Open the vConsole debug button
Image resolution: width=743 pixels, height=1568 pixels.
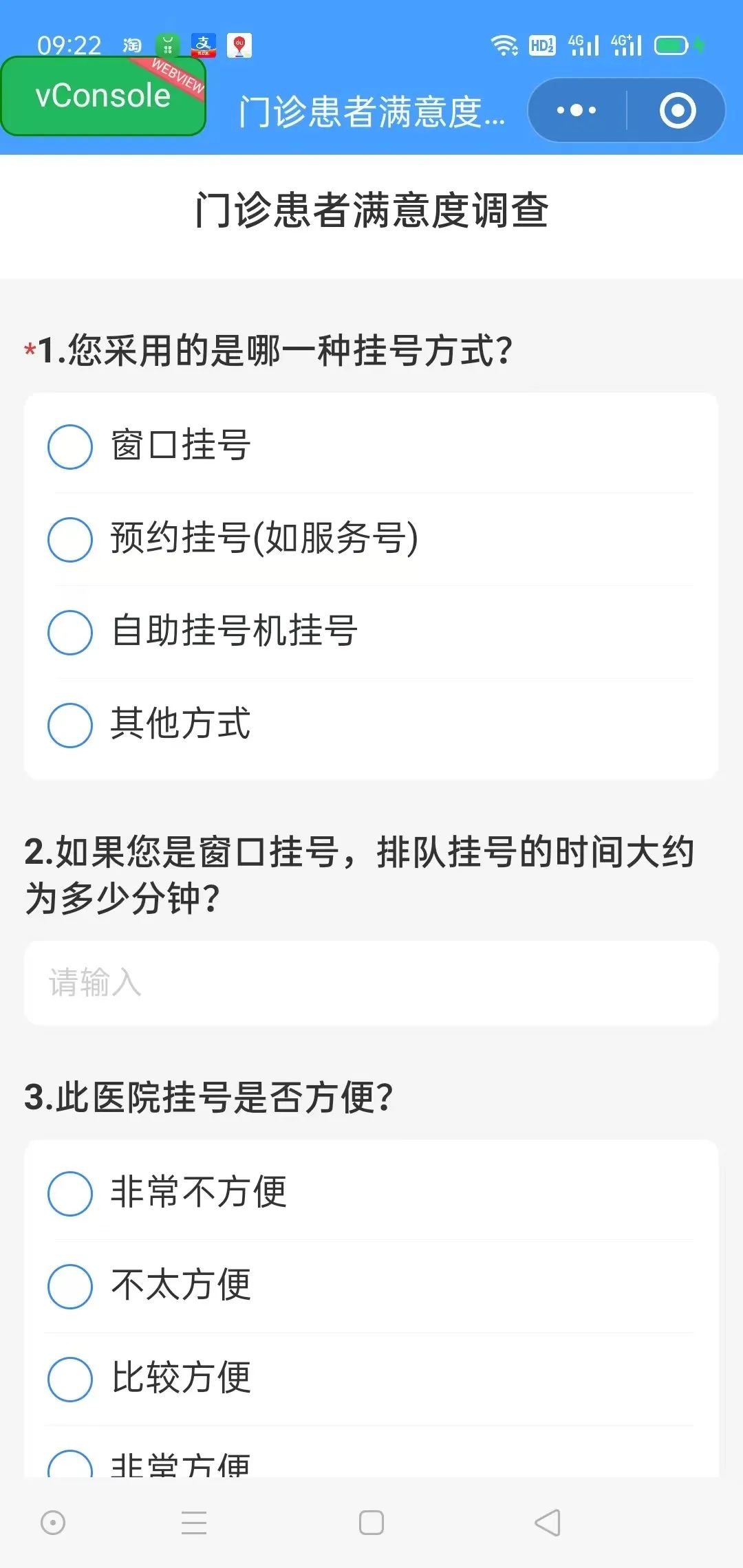click(103, 96)
